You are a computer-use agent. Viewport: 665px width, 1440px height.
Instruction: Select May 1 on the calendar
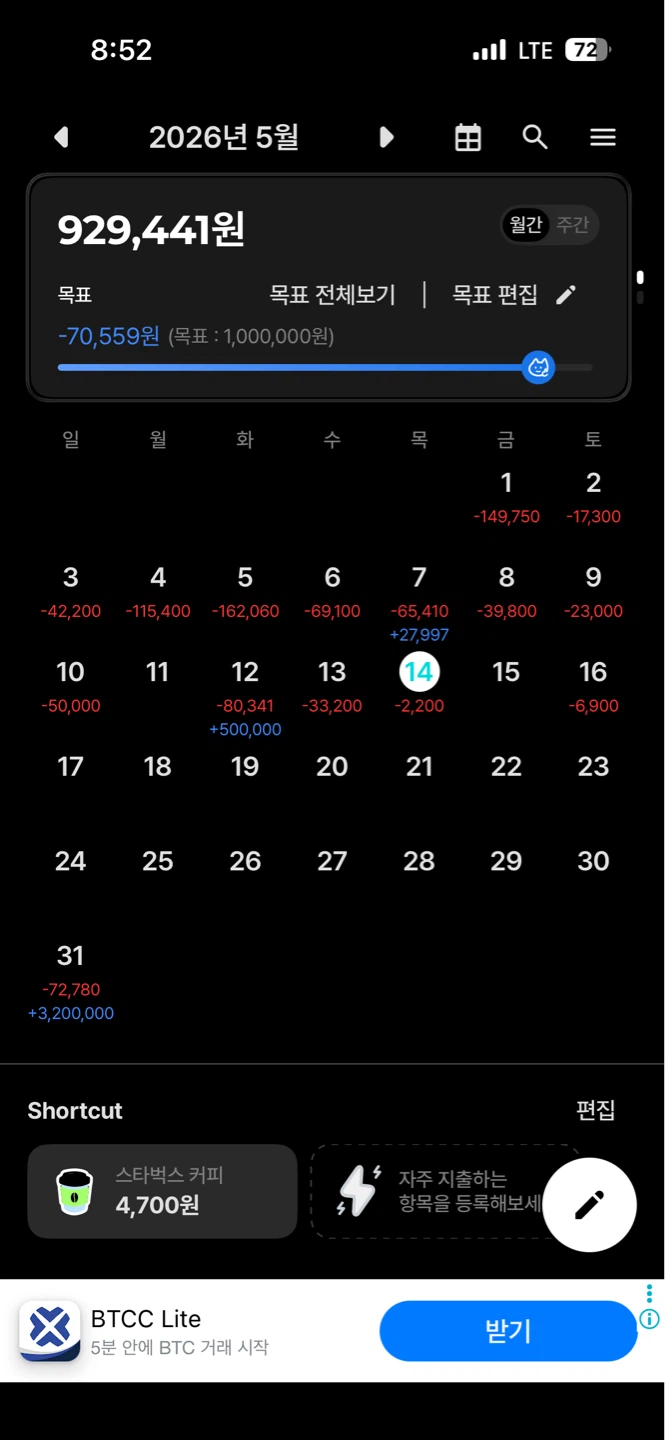pyautogui.click(x=506, y=497)
